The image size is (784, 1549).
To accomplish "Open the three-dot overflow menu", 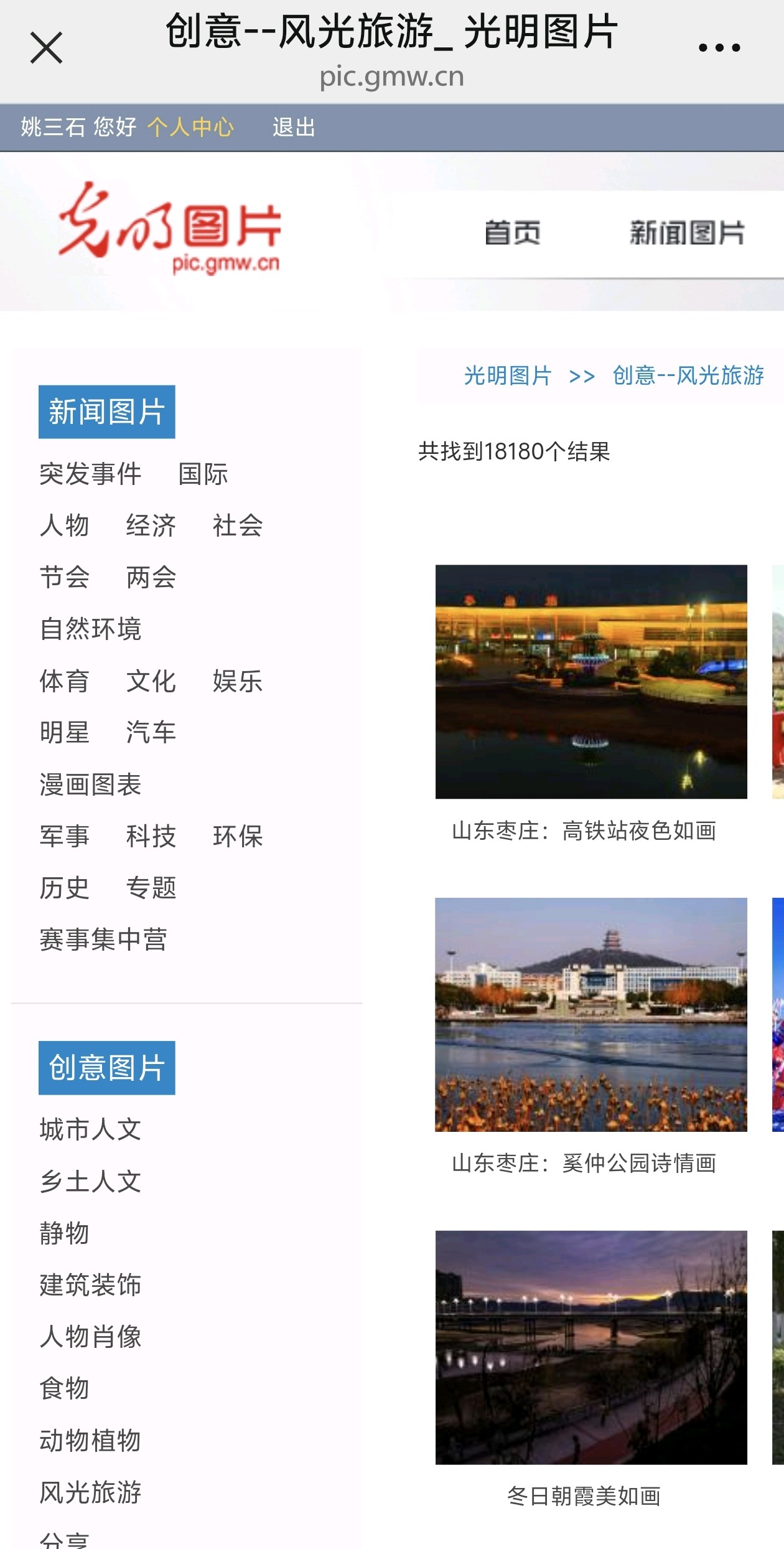I will click(719, 48).
